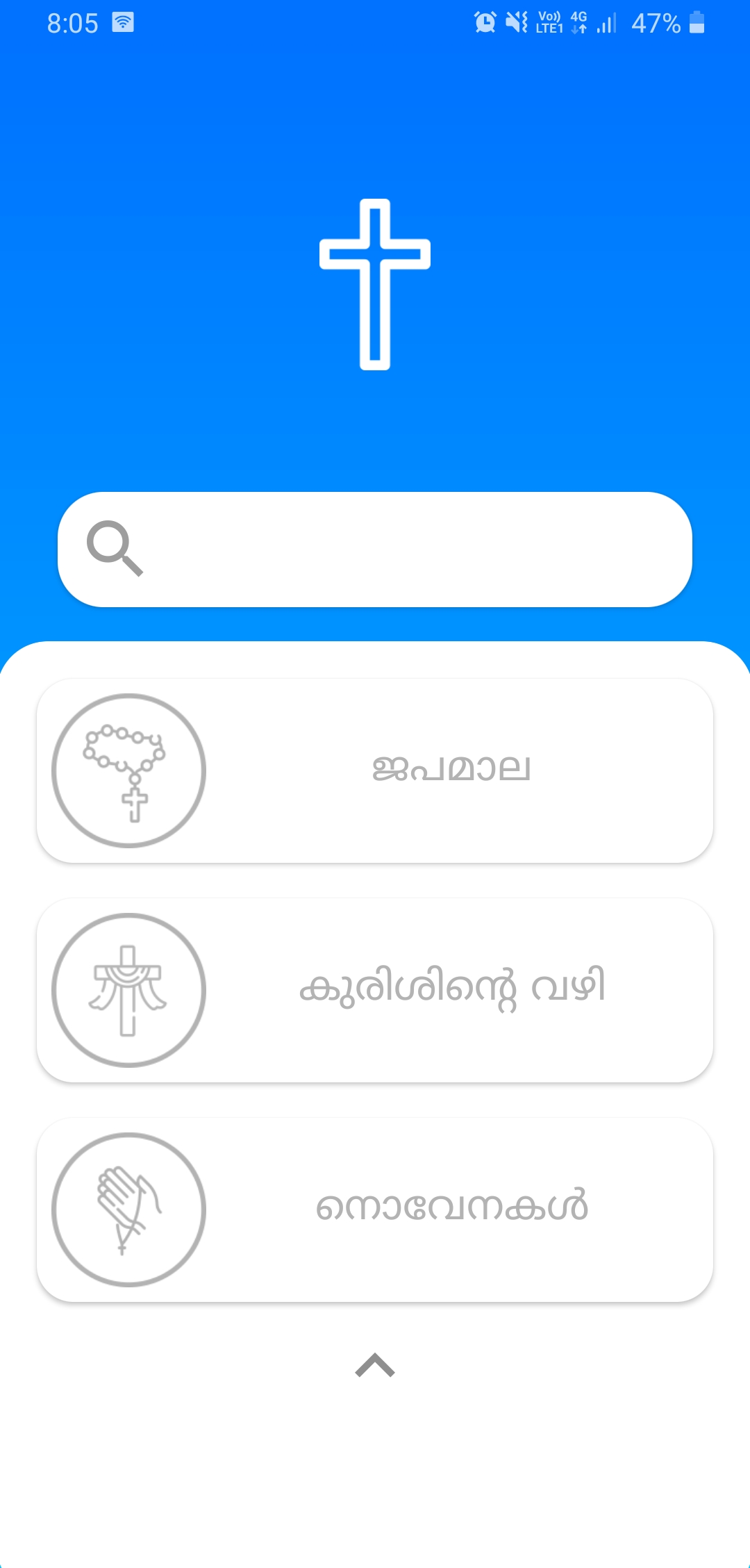Open the ജപമാല (Rosary) card
The height and width of the screenshot is (1568, 750).
point(375,770)
